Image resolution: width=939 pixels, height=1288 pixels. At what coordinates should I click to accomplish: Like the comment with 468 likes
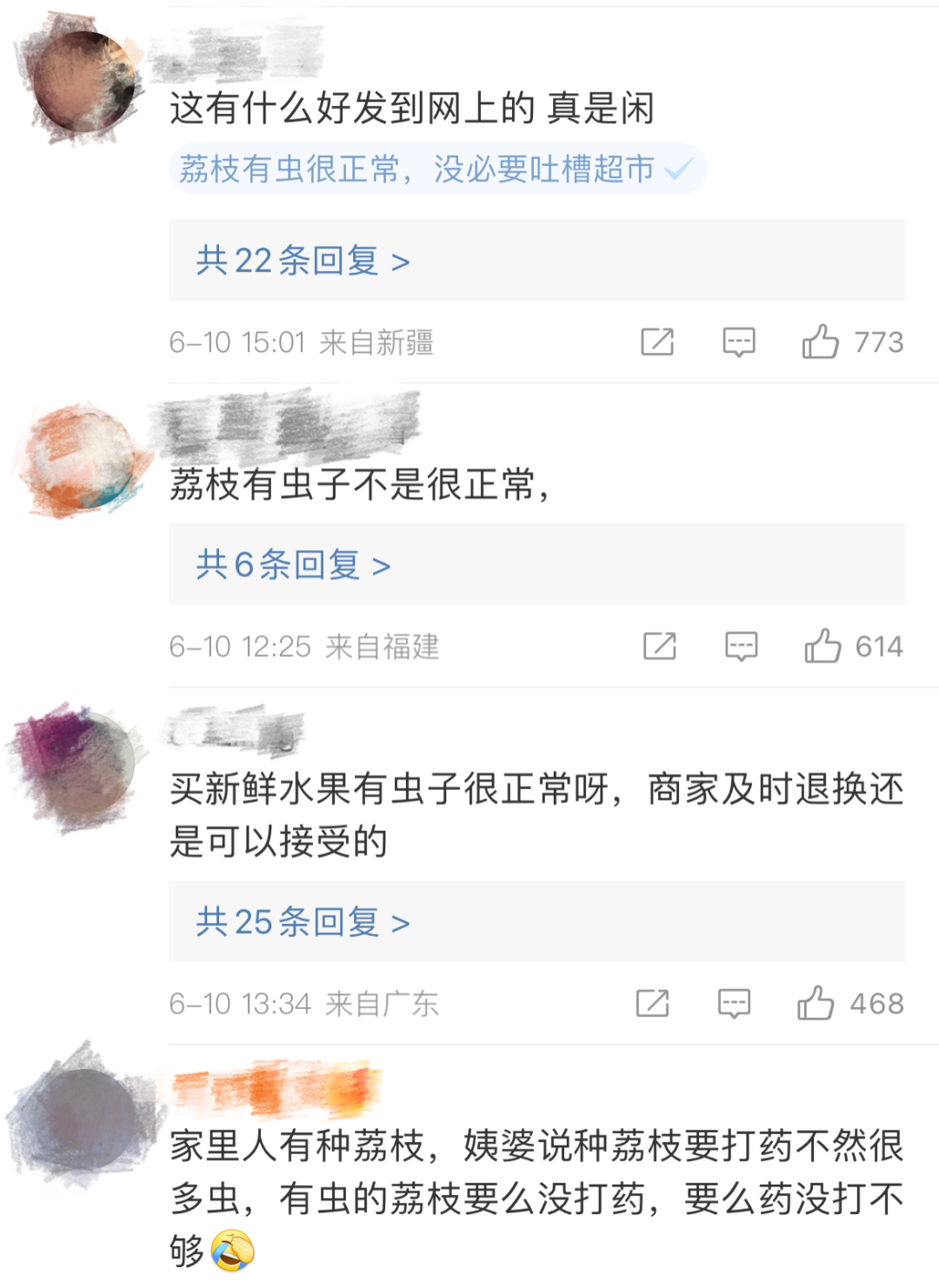pos(816,1004)
